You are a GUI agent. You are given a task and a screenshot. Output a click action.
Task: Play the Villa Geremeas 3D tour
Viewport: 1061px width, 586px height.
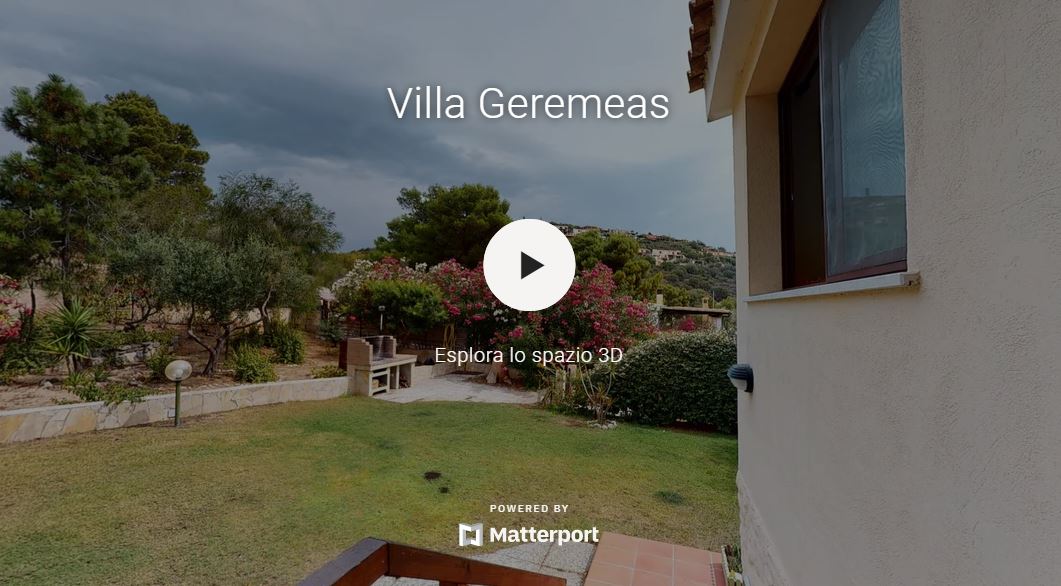click(529, 265)
